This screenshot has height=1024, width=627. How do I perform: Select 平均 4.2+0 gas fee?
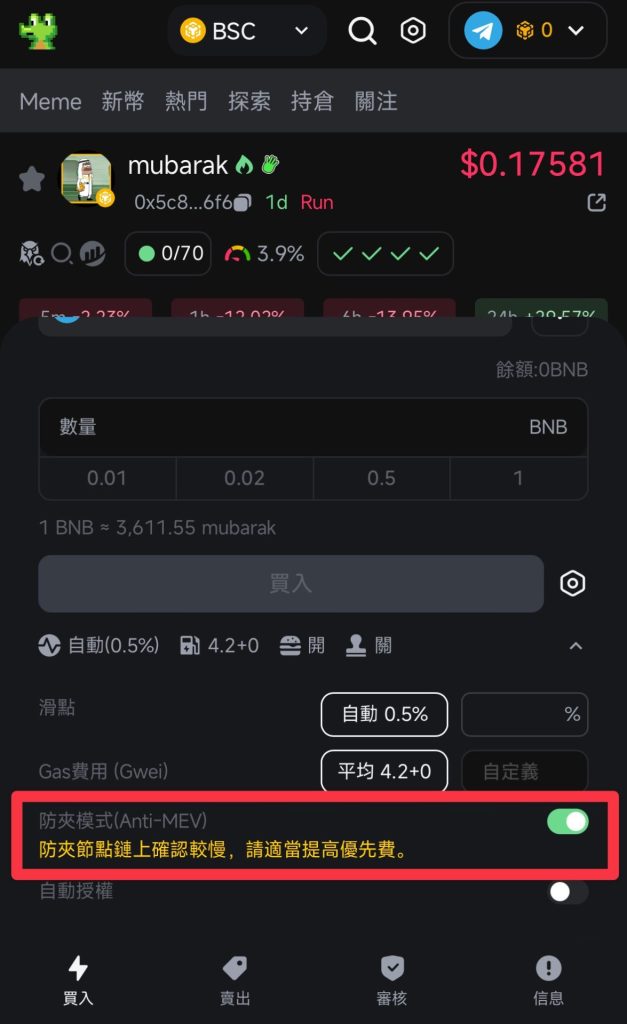[384, 771]
